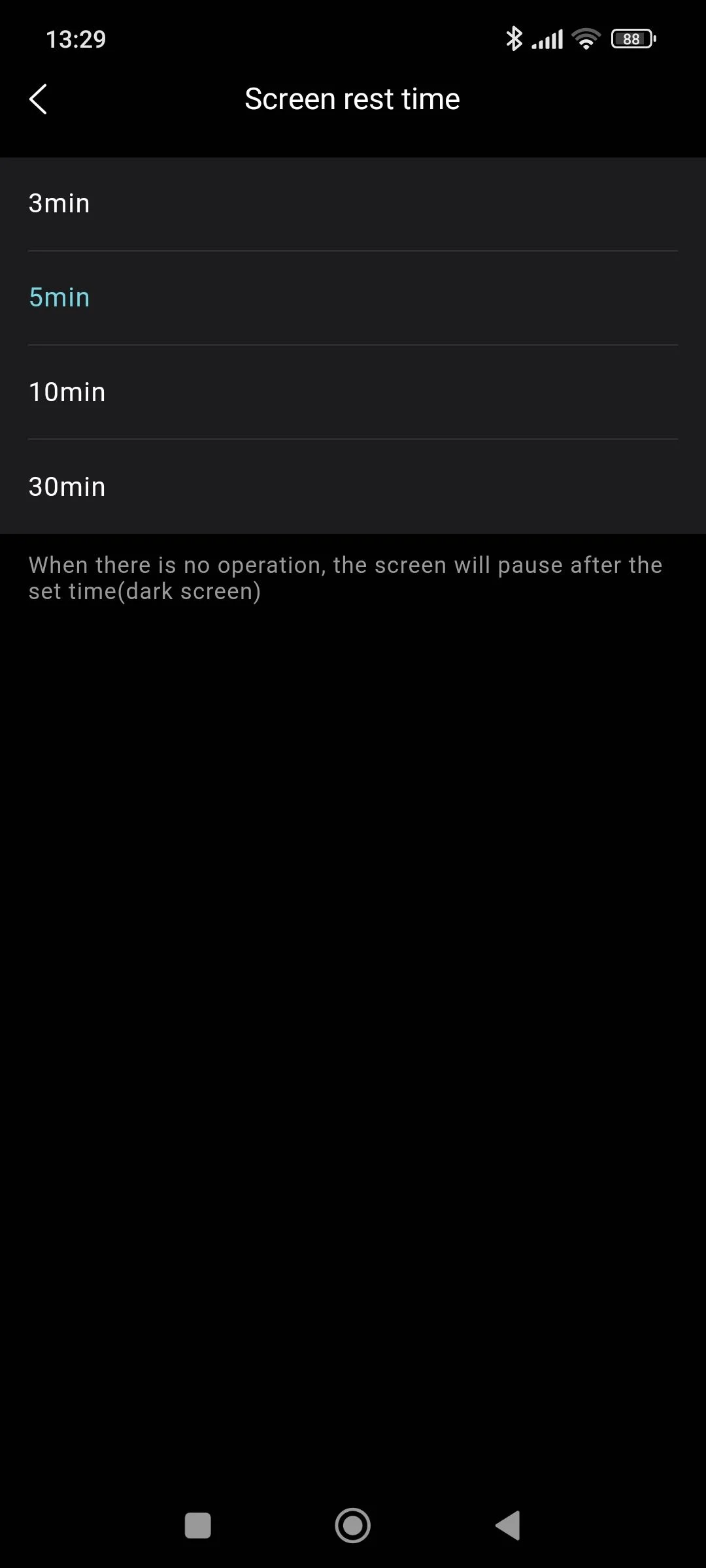The width and height of the screenshot is (706, 1568).
Task: Go back from Screen rest time
Action: point(39,99)
